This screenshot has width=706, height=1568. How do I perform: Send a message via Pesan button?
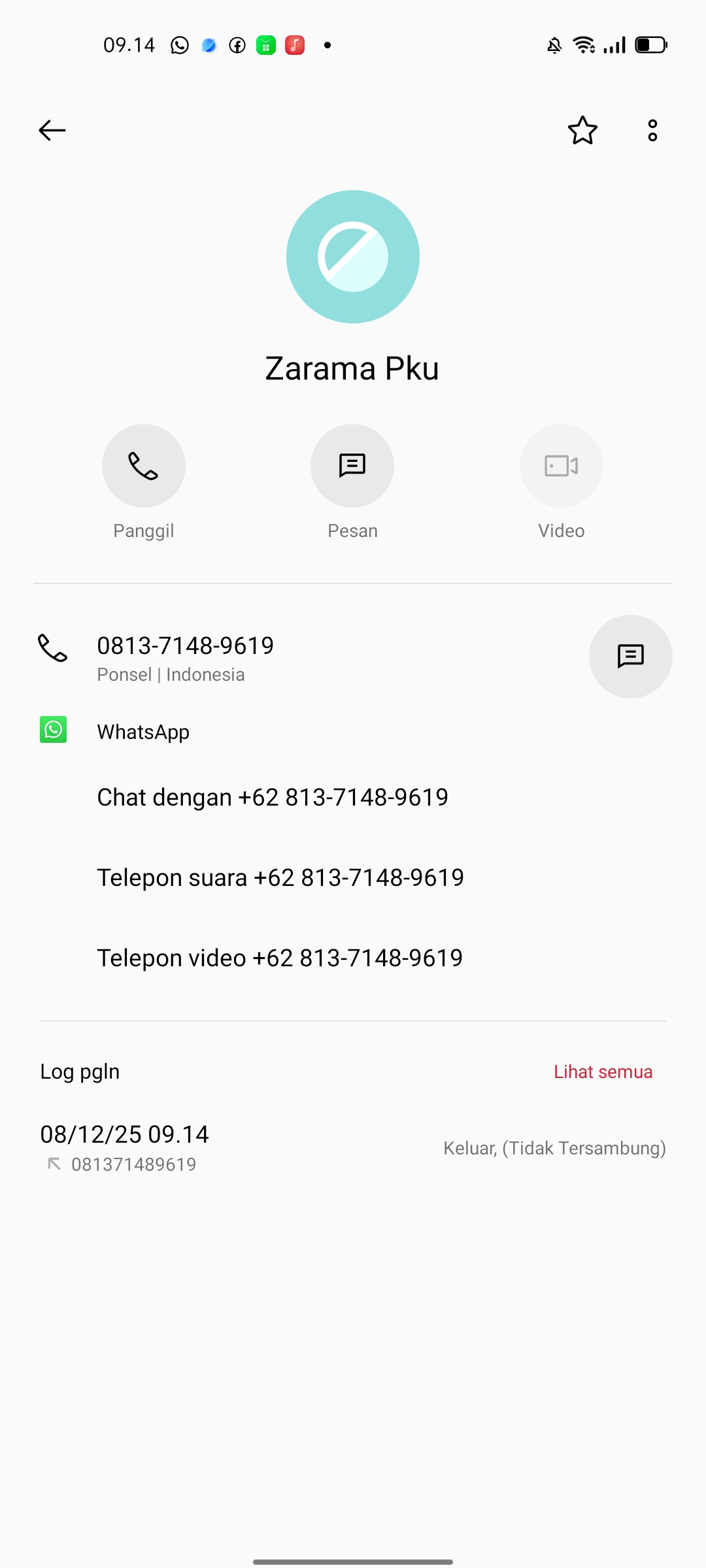(352, 466)
